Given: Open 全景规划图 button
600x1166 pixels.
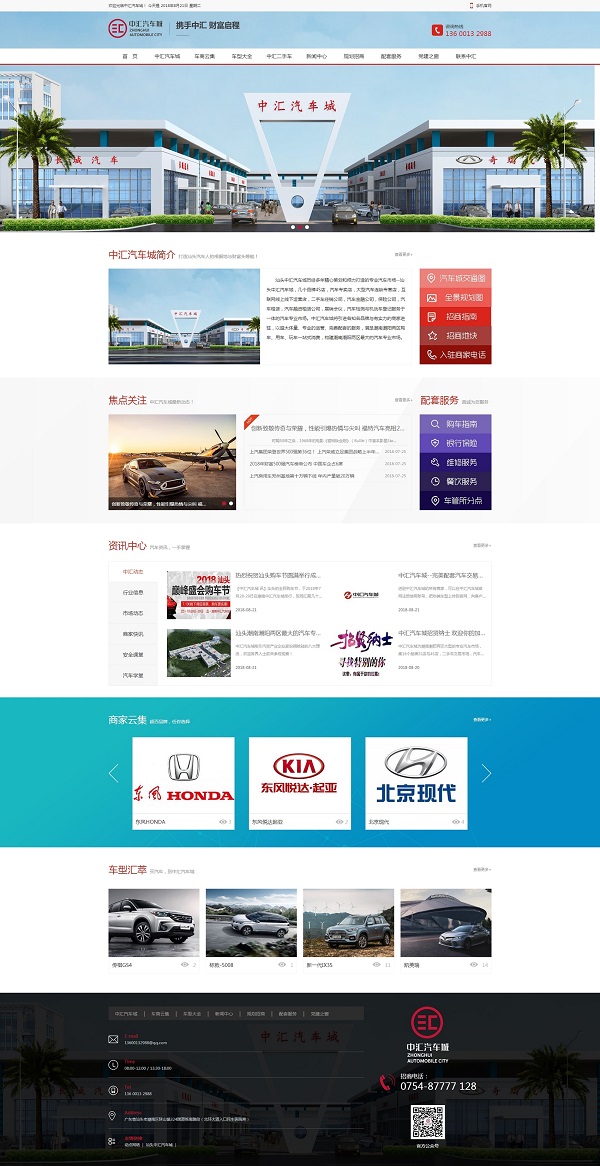Looking at the screenshot, I should click(455, 297).
